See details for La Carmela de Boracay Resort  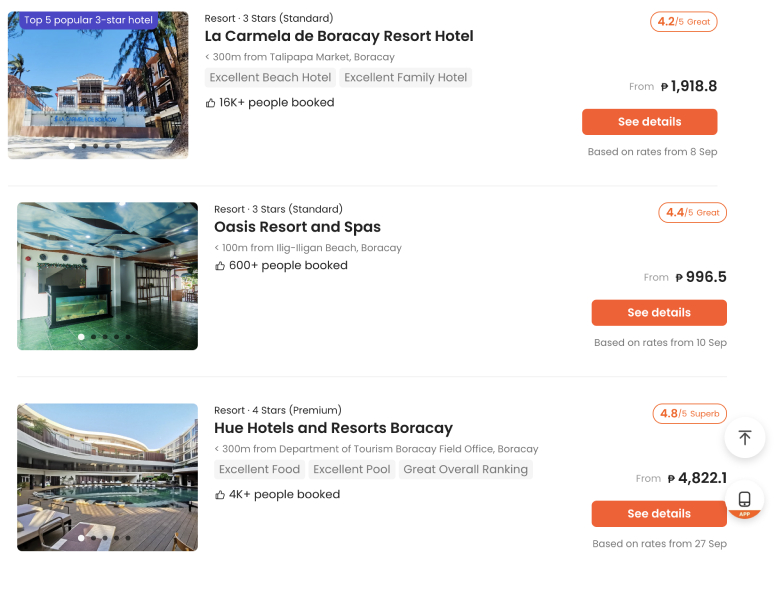[x=649, y=122]
